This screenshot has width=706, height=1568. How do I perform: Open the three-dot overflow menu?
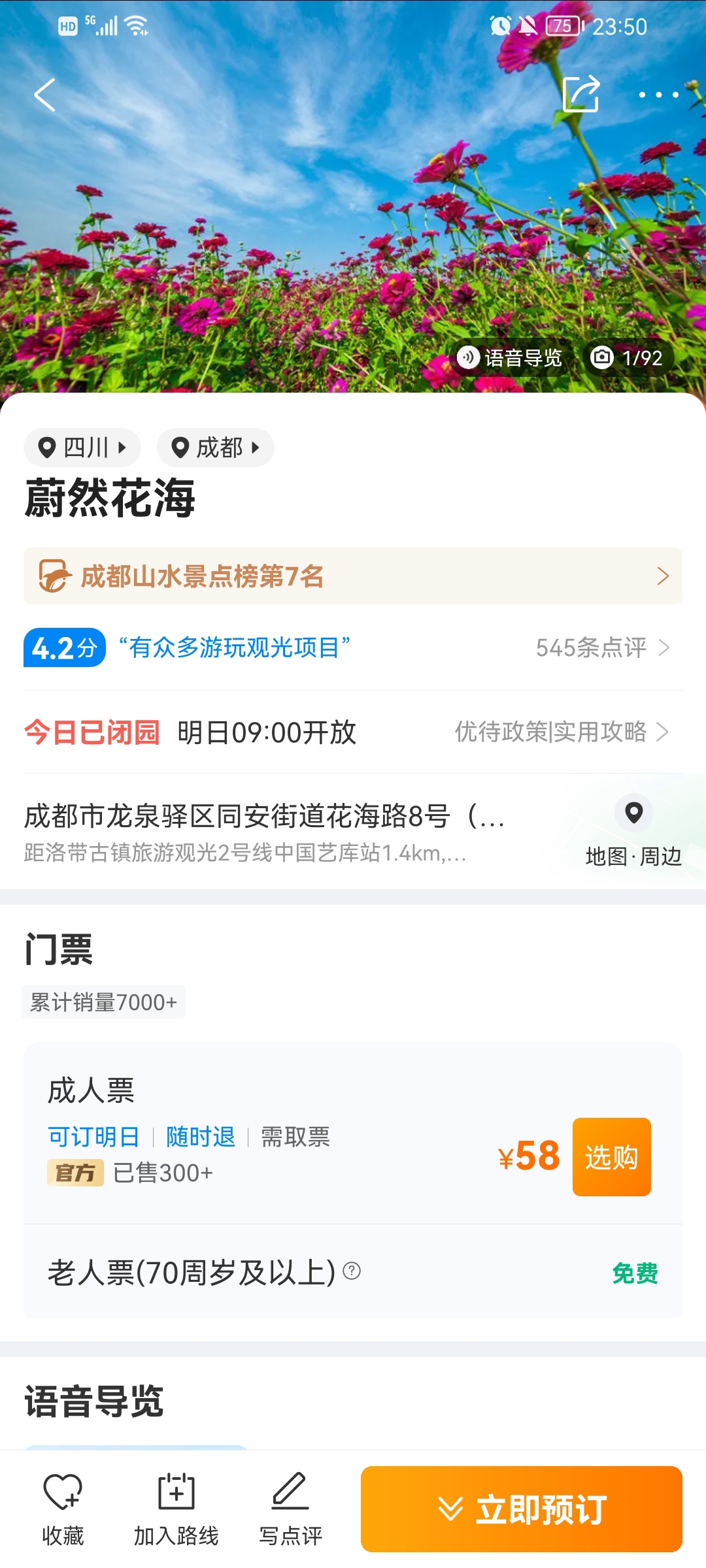(658, 95)
